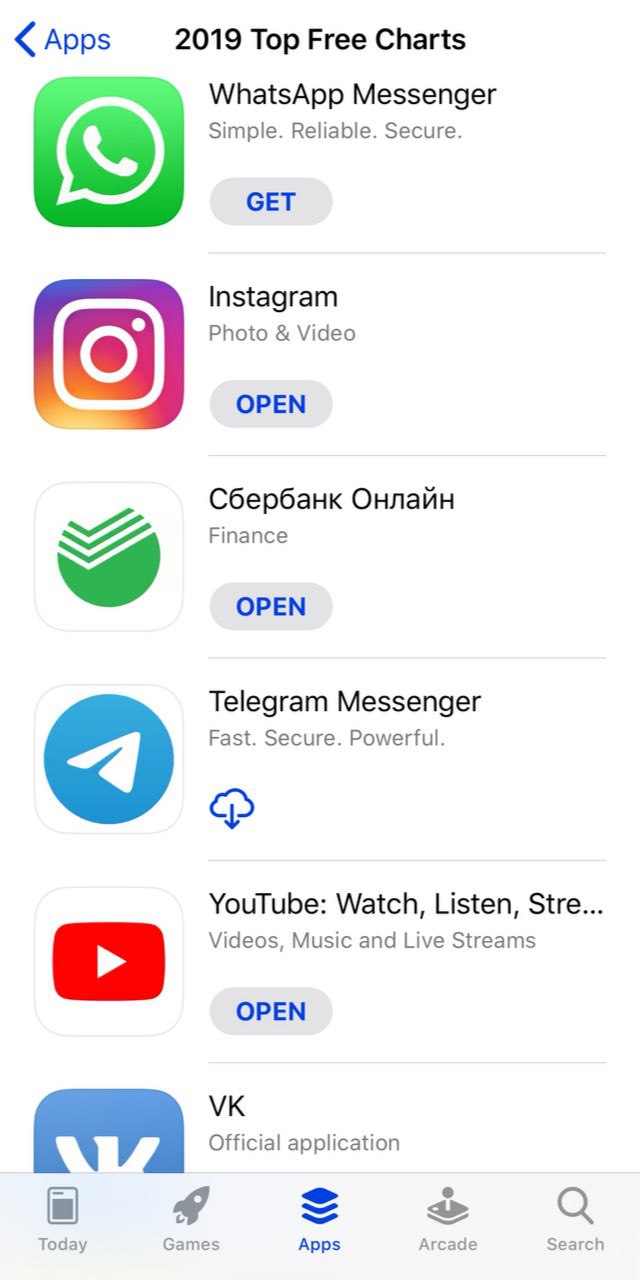
Task: Go back to Apps
Action: pos(62,41)
